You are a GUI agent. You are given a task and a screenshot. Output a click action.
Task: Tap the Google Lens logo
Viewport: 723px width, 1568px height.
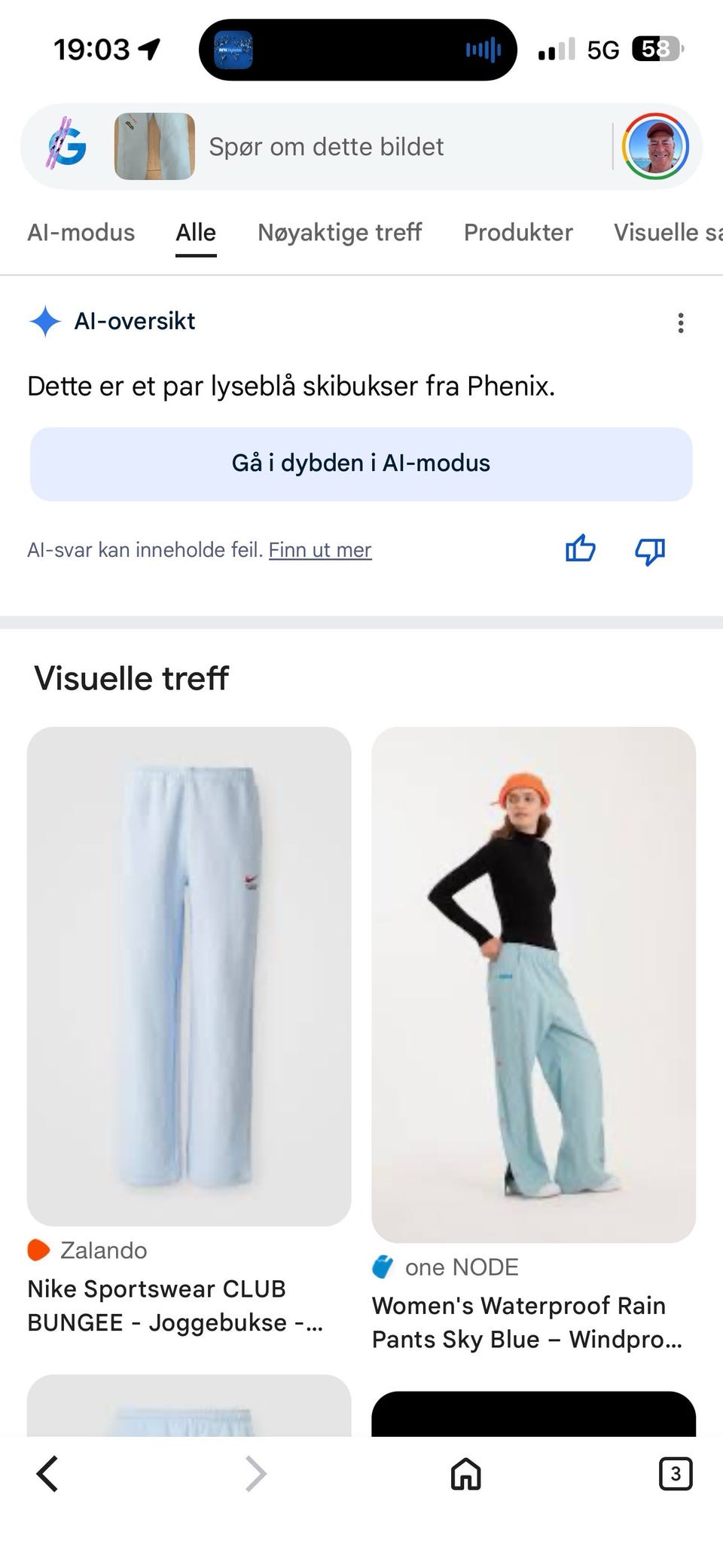coord(66,146)
